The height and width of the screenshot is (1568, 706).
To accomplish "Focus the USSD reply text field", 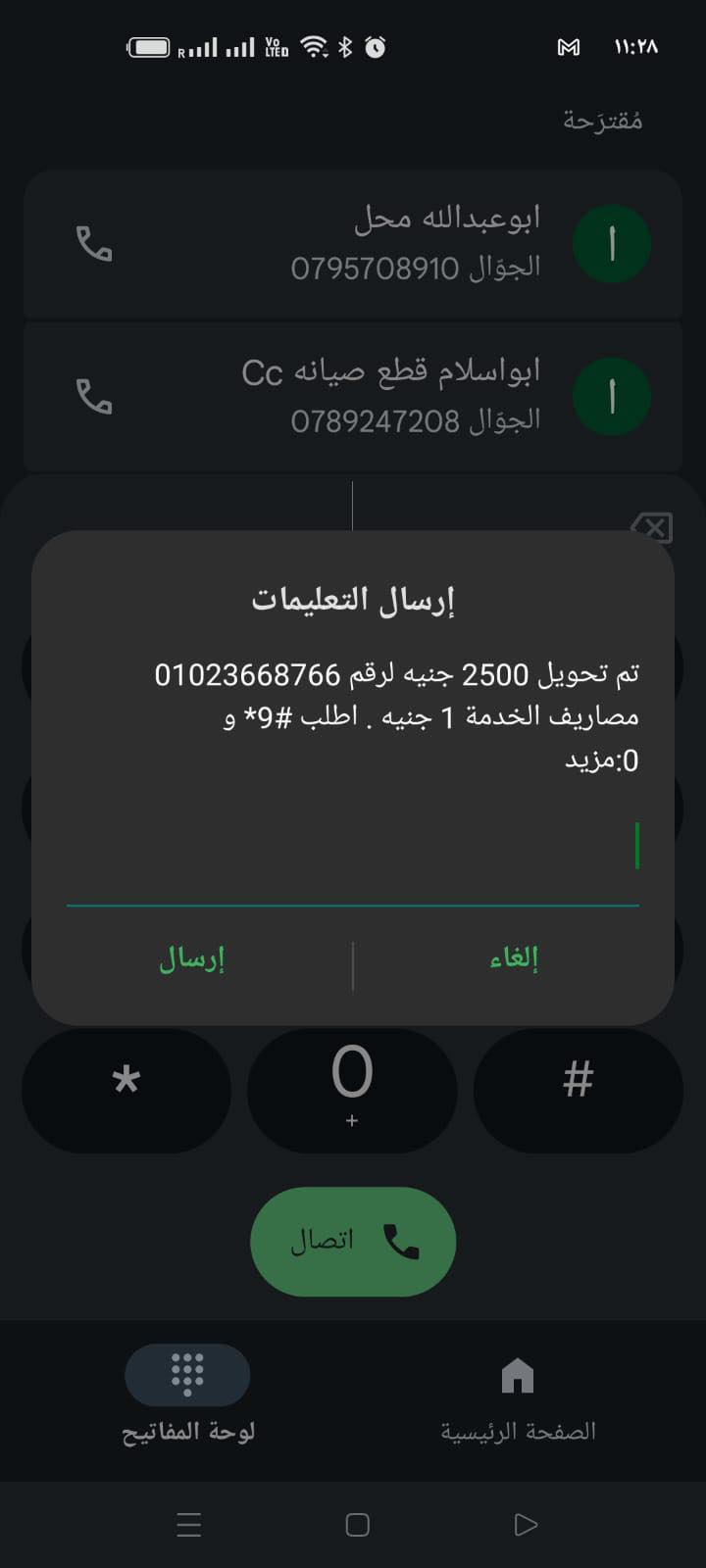I will click(353, 847).
